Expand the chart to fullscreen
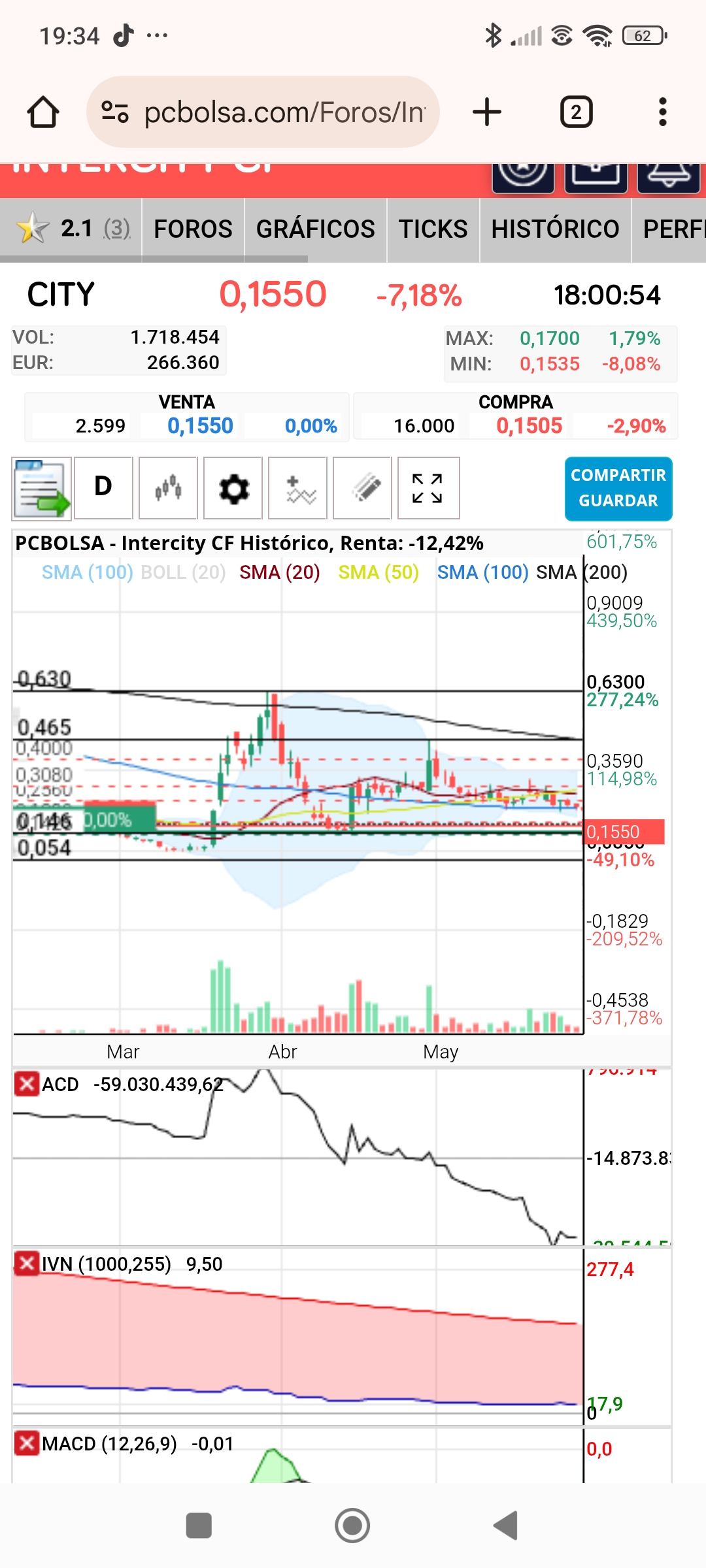706x1568 pixels. 428,487
